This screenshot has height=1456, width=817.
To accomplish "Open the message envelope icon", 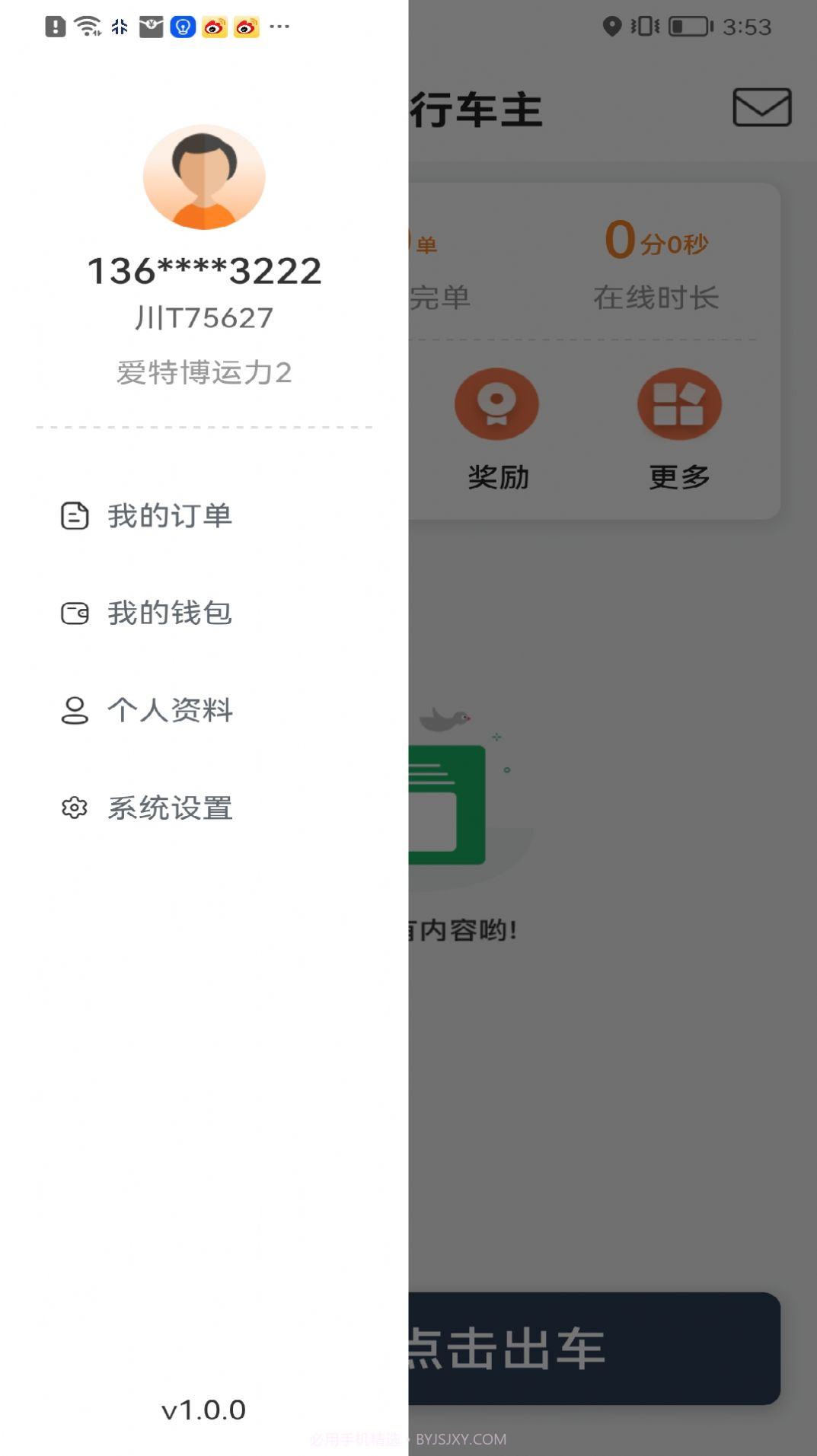I will pyautogui.click(x=761, y=107).
